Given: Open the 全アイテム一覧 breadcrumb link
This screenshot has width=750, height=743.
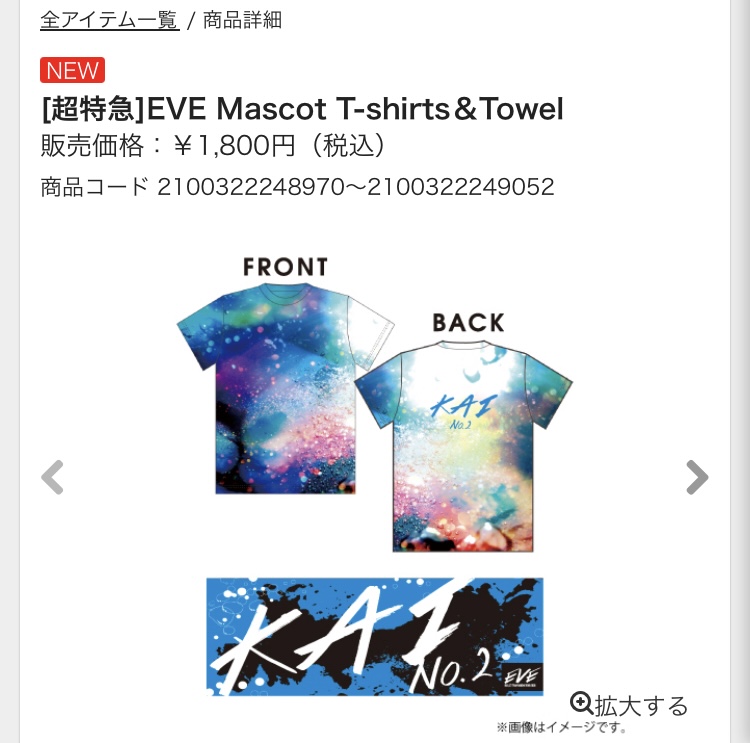Looking at the screenshot, I should pyautogui.click(x=109, y=20).
